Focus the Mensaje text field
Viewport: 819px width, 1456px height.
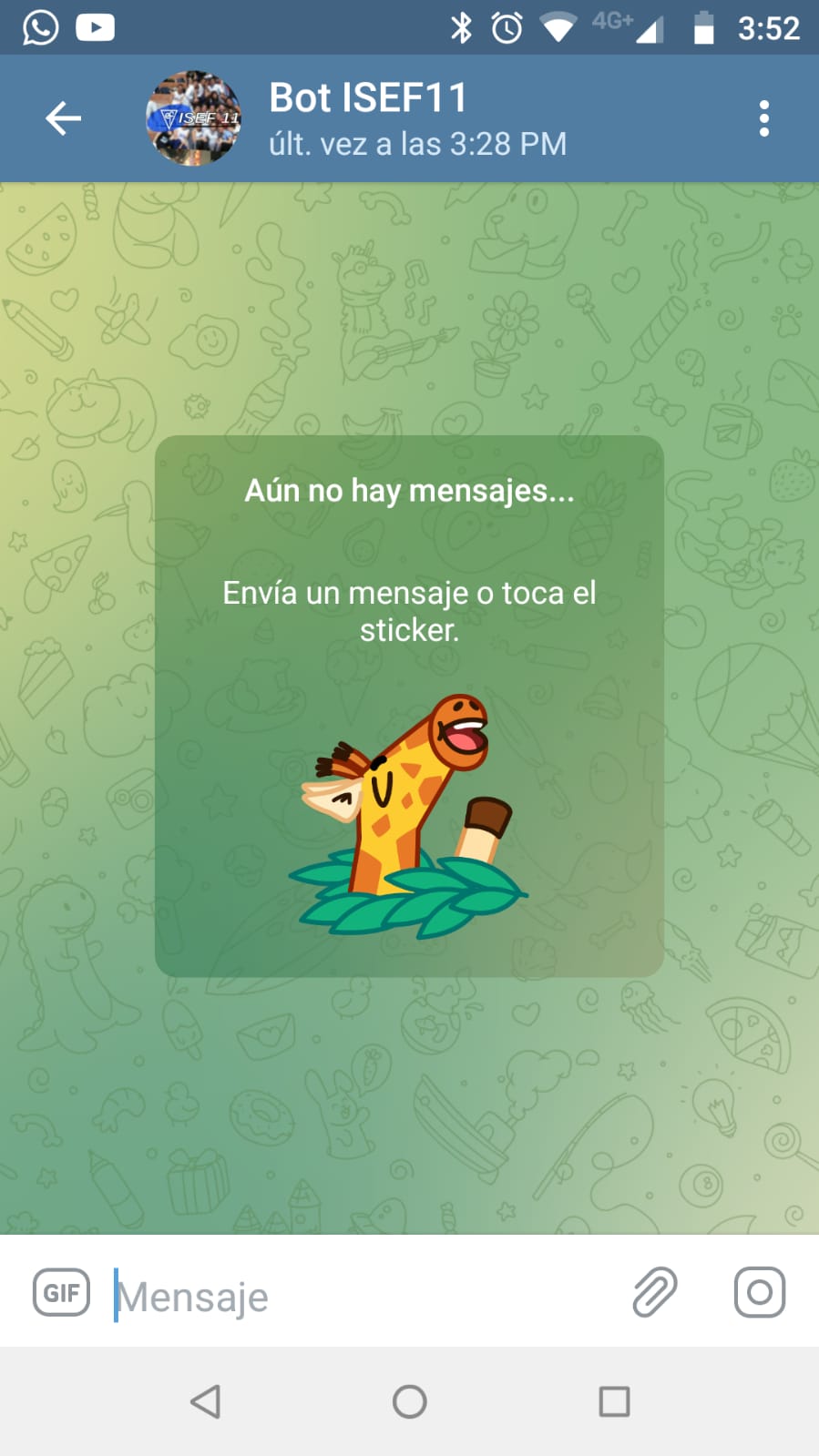pyautogui.click(x=364, y=1296)
